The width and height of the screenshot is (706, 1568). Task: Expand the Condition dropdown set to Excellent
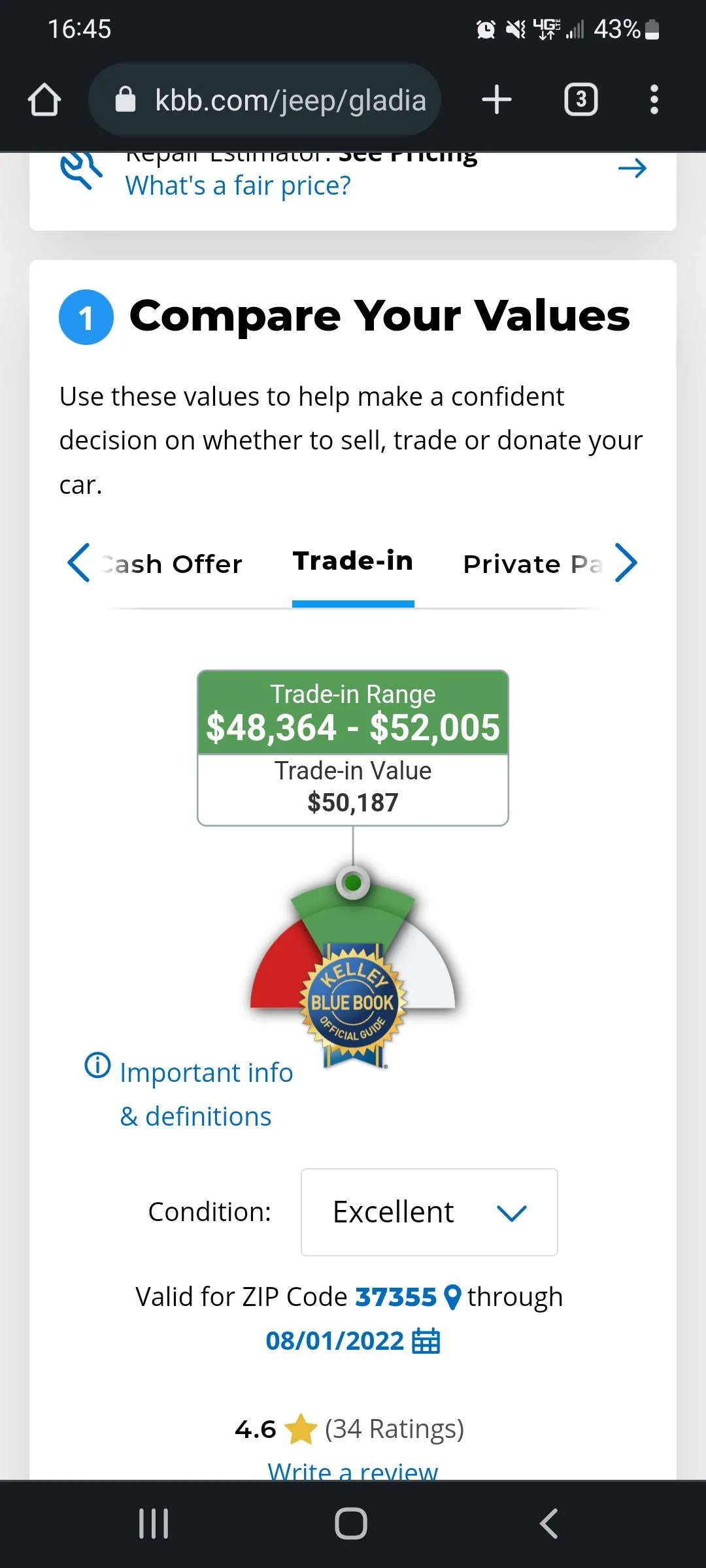point(429,1212)
